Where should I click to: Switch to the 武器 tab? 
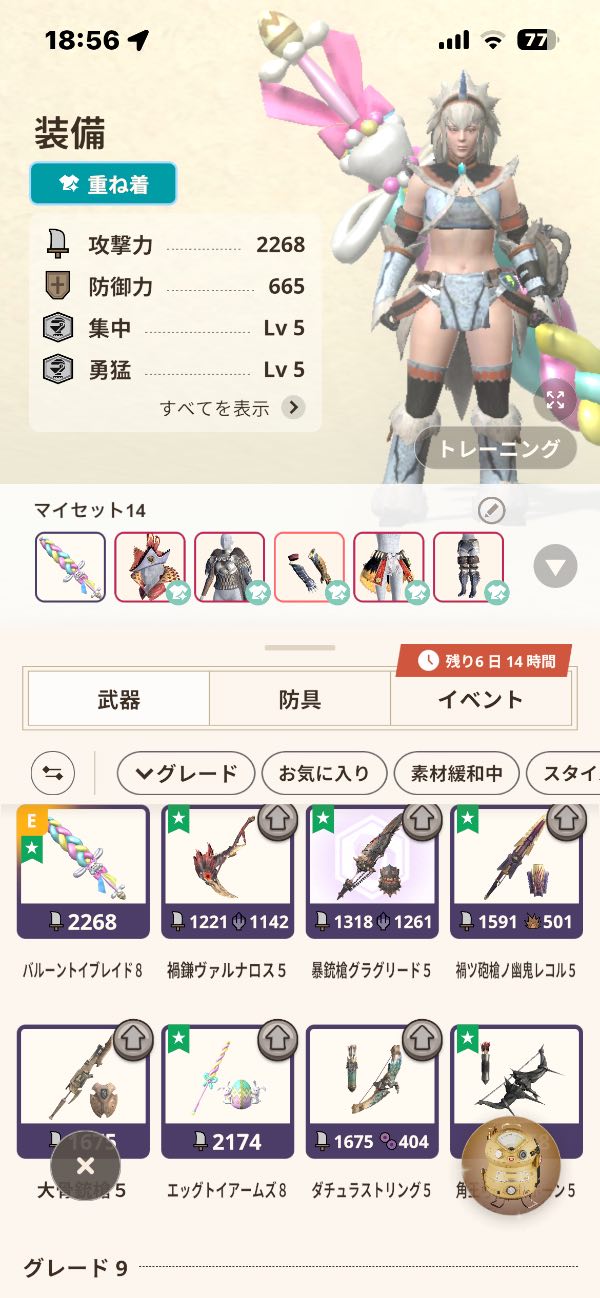pos(119,699)
